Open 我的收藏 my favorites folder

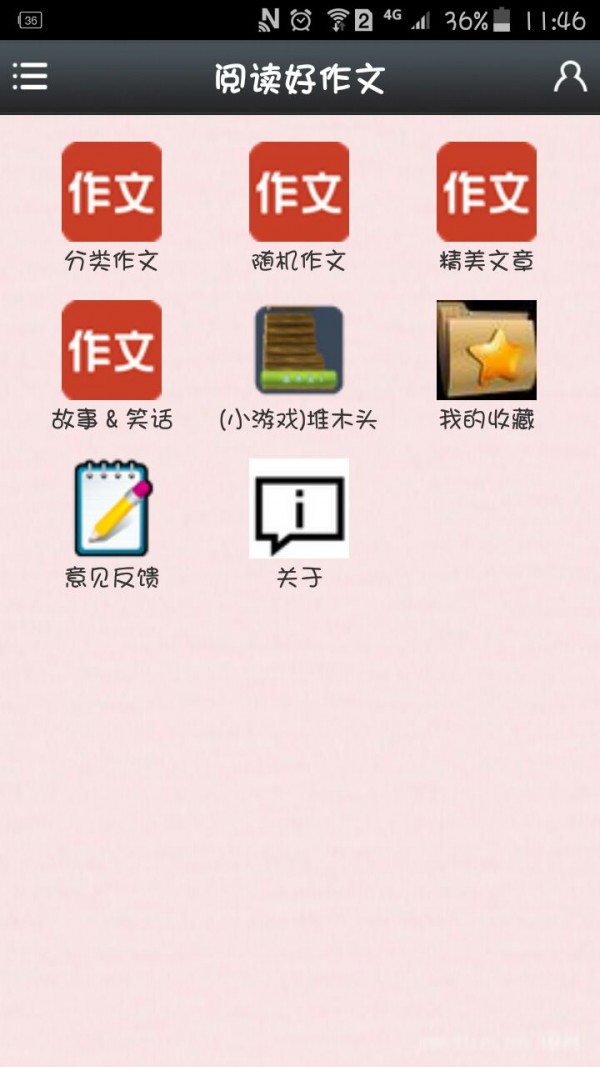tap(486, 350)
